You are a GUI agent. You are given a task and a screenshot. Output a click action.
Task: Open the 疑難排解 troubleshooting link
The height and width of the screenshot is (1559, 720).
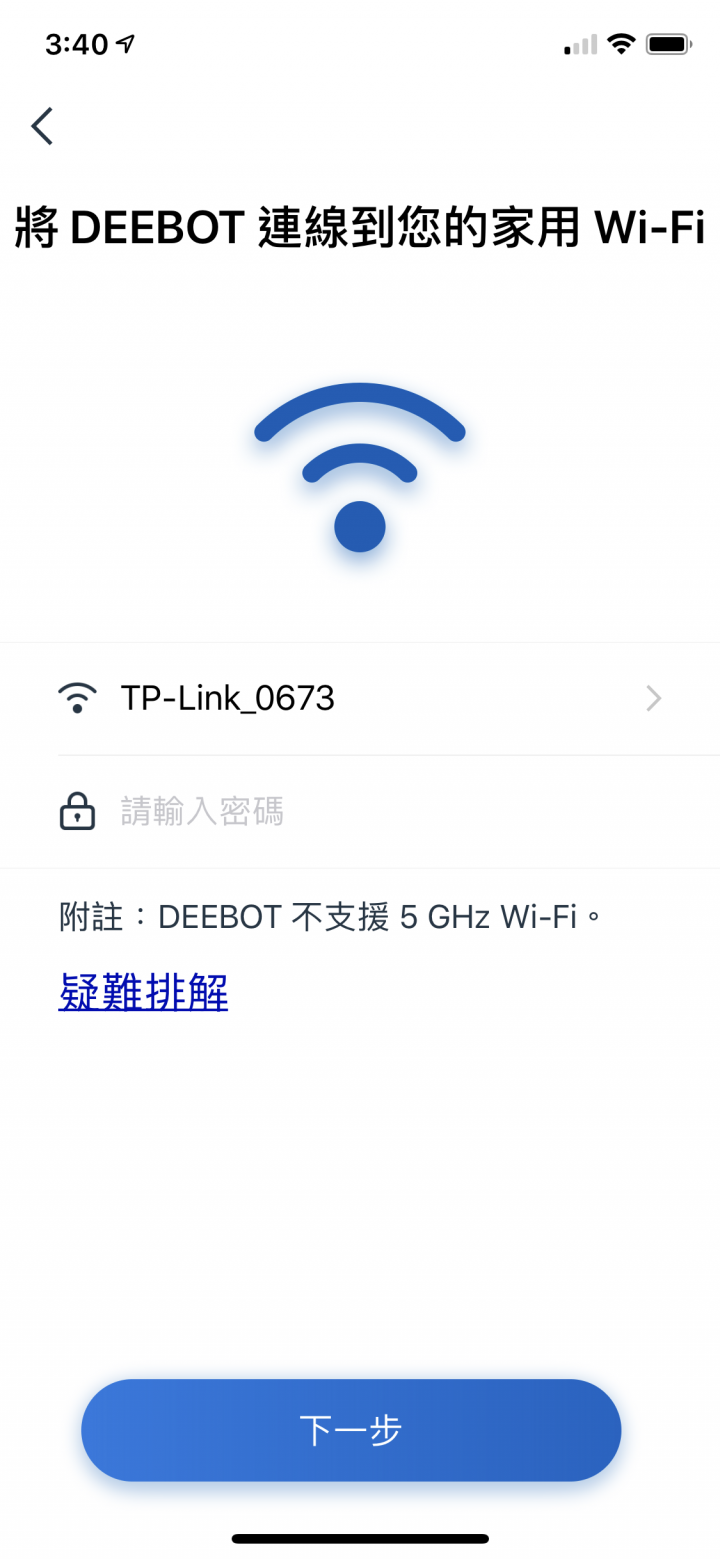143,993
